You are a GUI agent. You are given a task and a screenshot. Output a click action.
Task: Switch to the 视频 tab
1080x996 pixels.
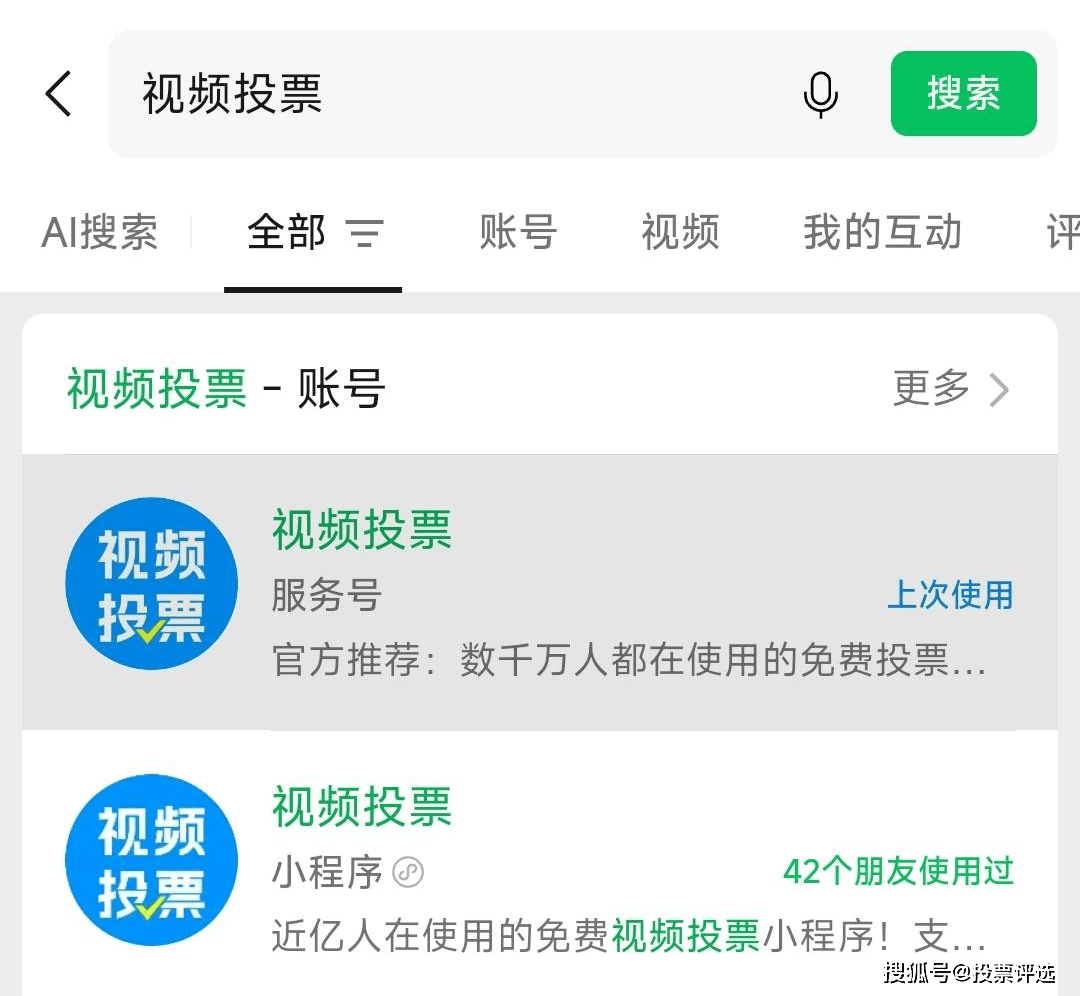(680, 233)
